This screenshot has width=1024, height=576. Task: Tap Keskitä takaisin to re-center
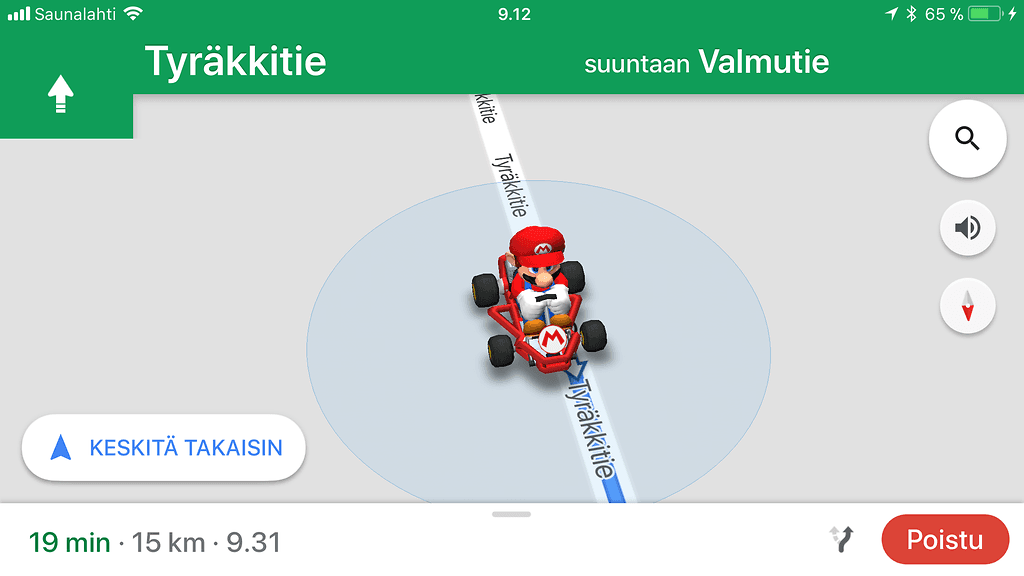pyautogui.click(x=164, y=448)
